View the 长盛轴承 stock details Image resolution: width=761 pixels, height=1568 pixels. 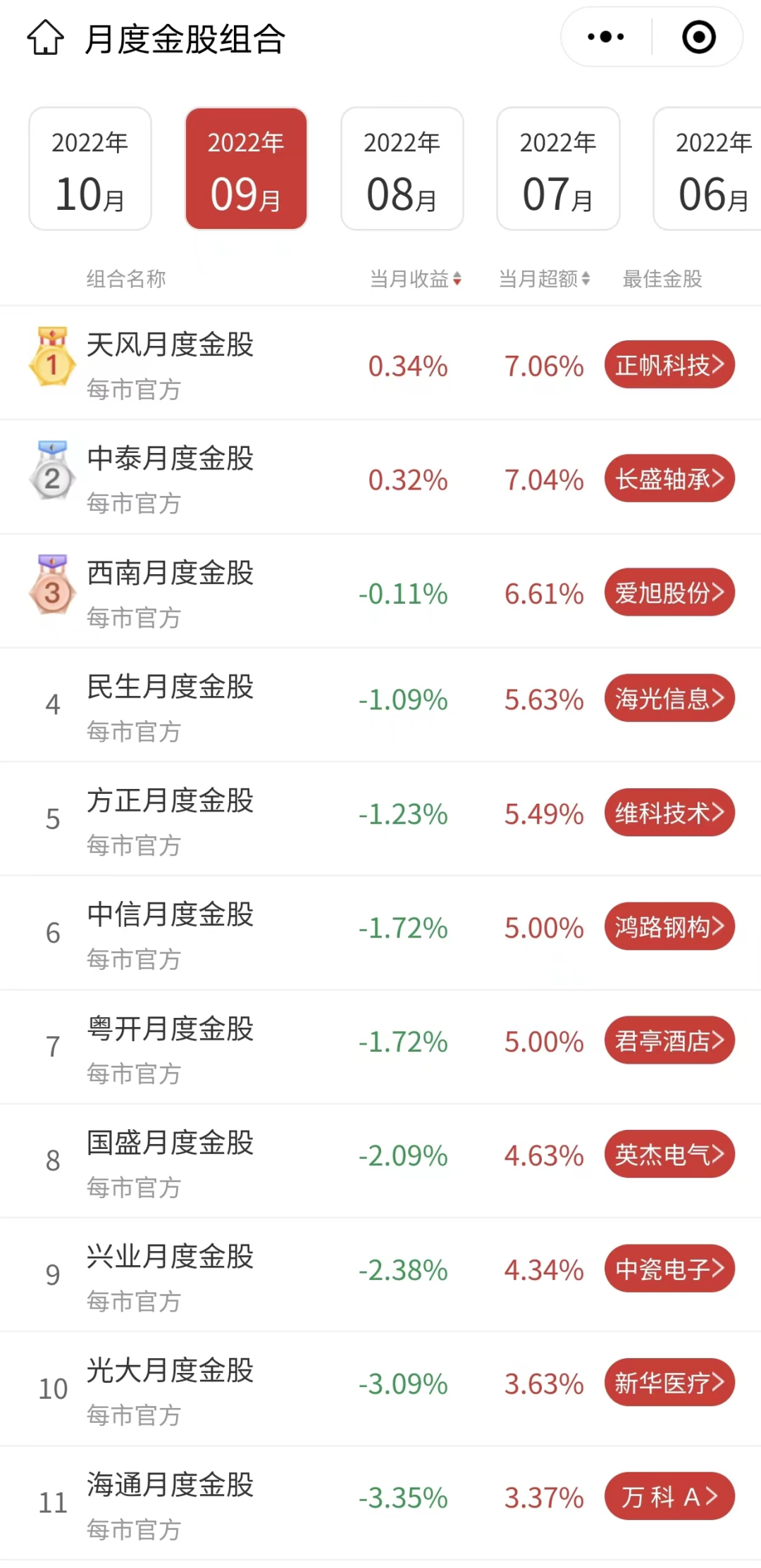669,479
